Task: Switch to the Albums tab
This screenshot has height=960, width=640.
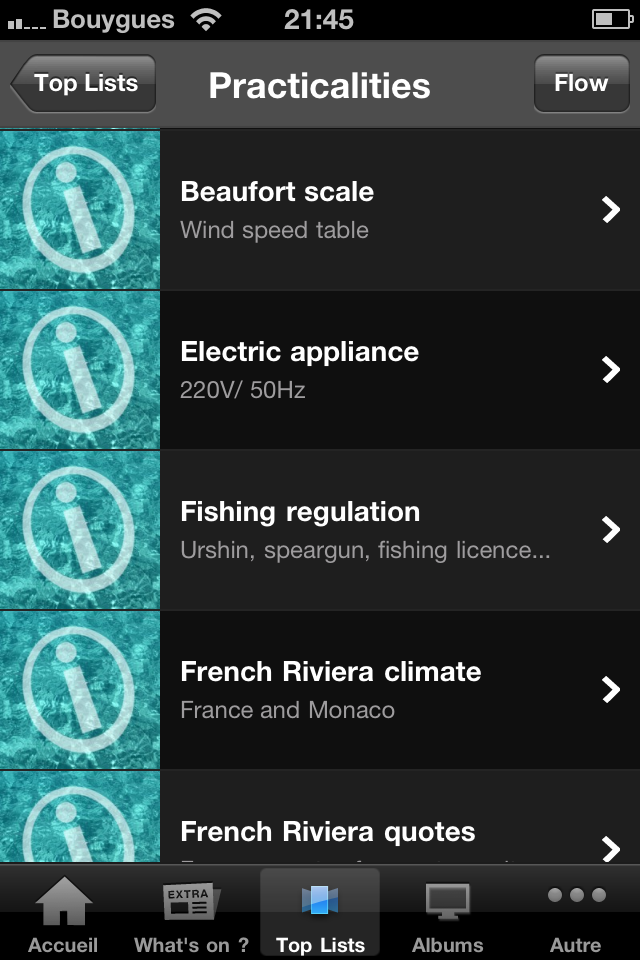Action: point(447,915)
